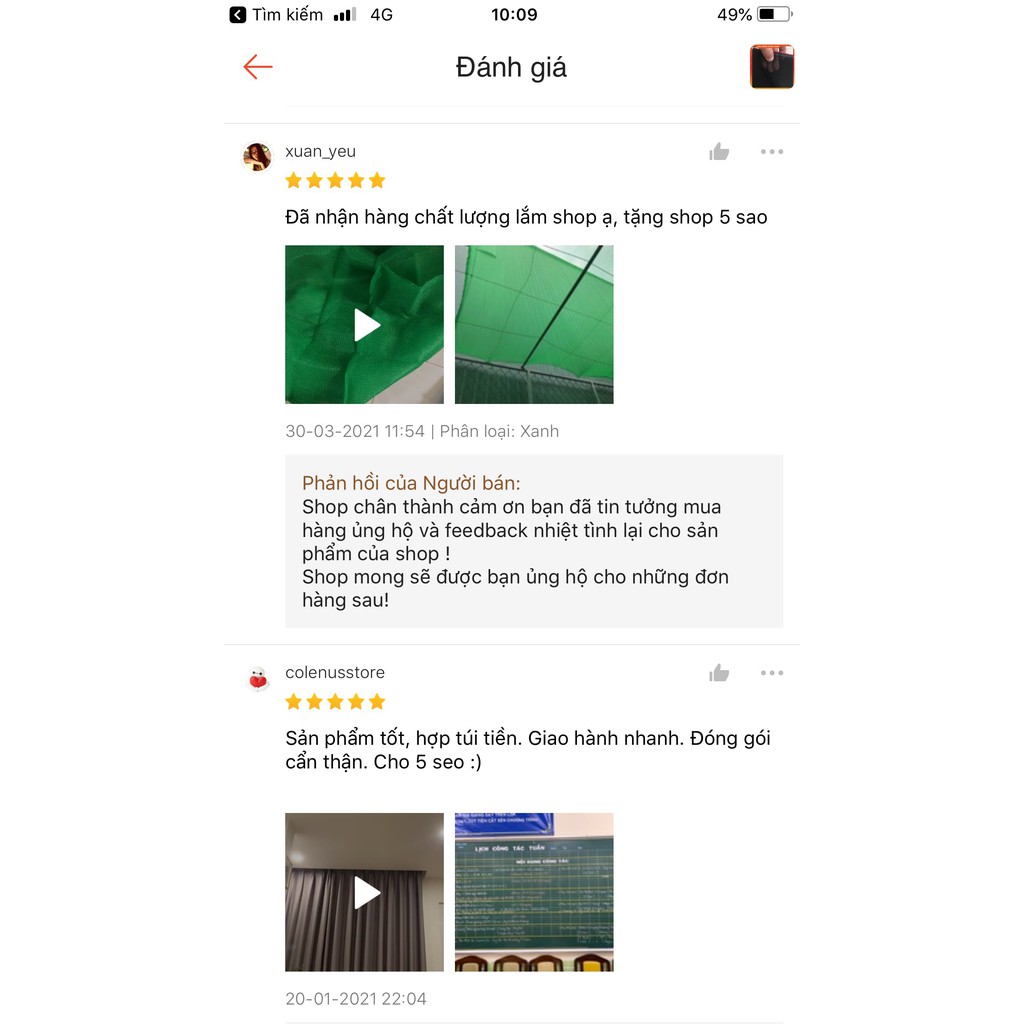View xuan_yeu's green net photo
This screenshot has height=1024, width=1024.
(x=534, y=325)
